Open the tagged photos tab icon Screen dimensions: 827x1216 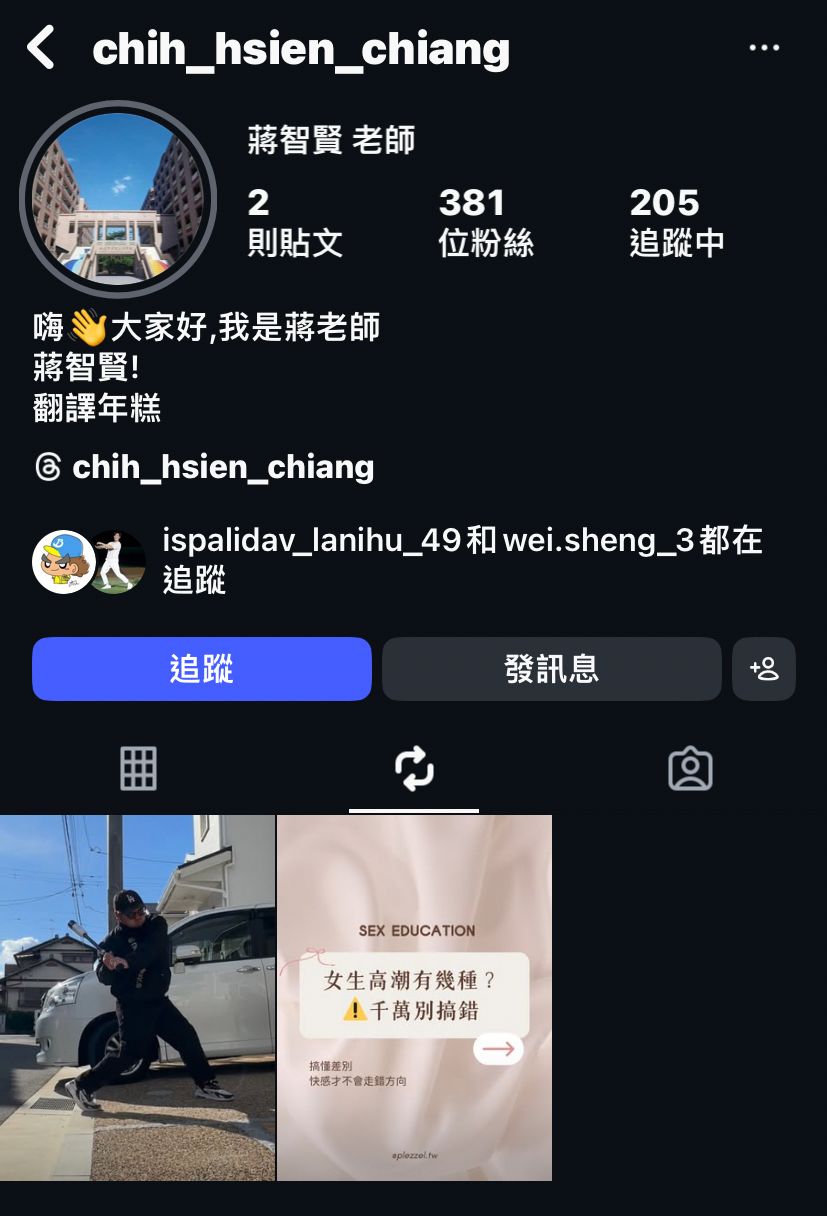[x=690, y=768]
